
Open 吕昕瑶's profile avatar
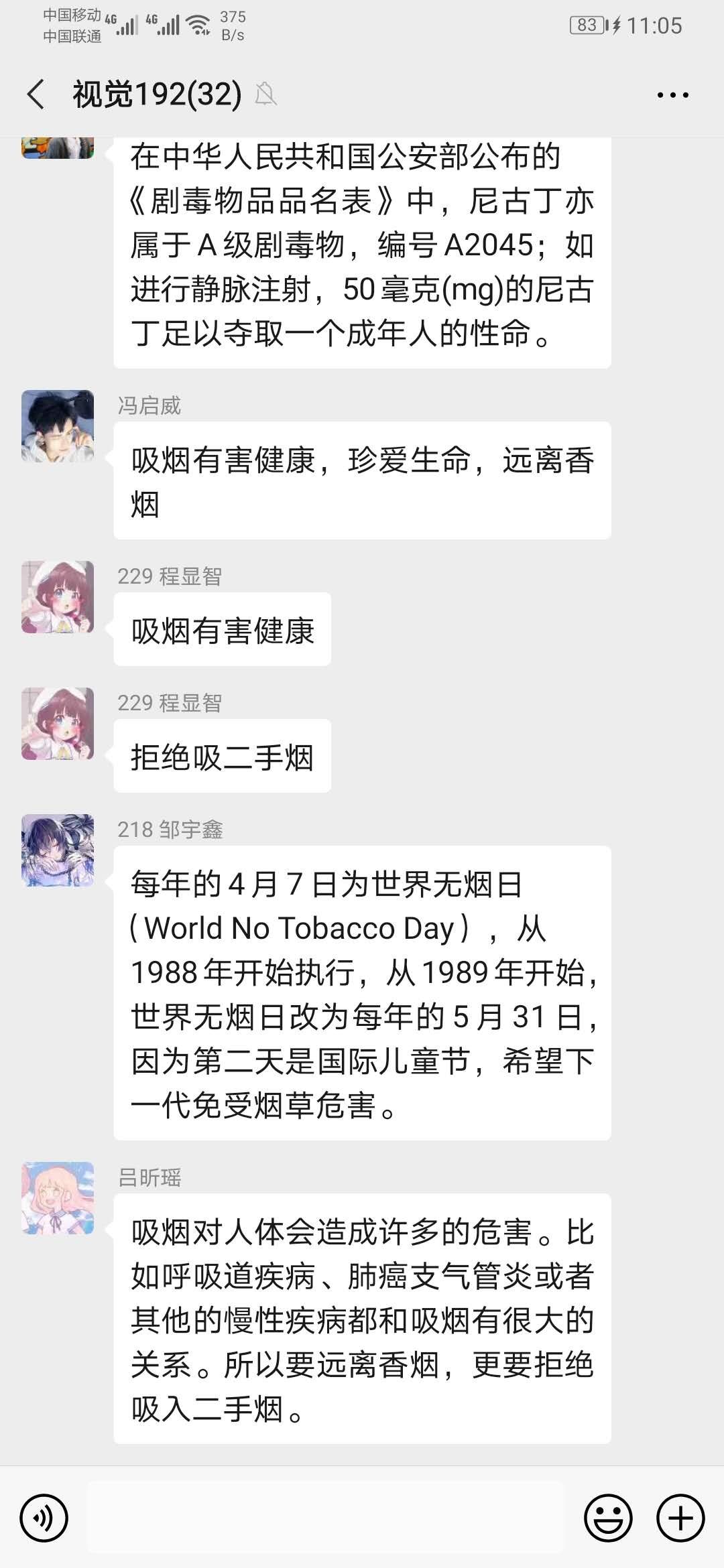click(x=58, y=1198)
